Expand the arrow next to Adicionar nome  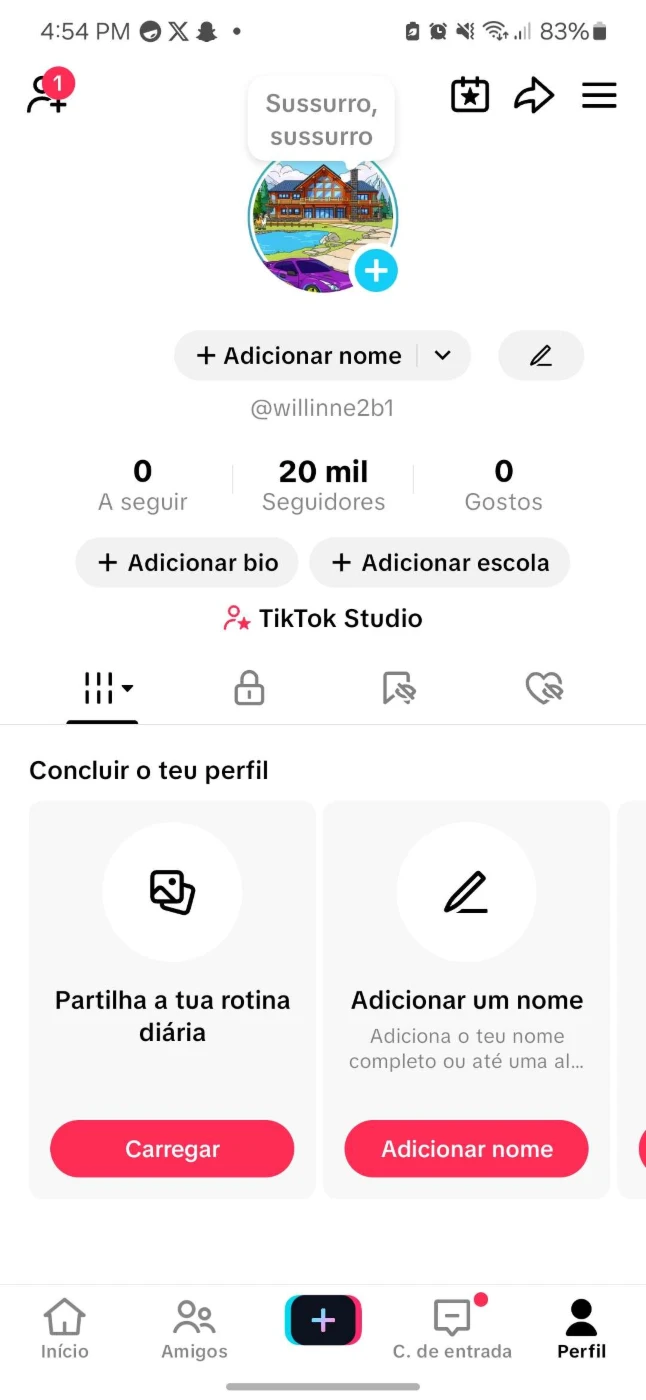click(x=443, y=356)
